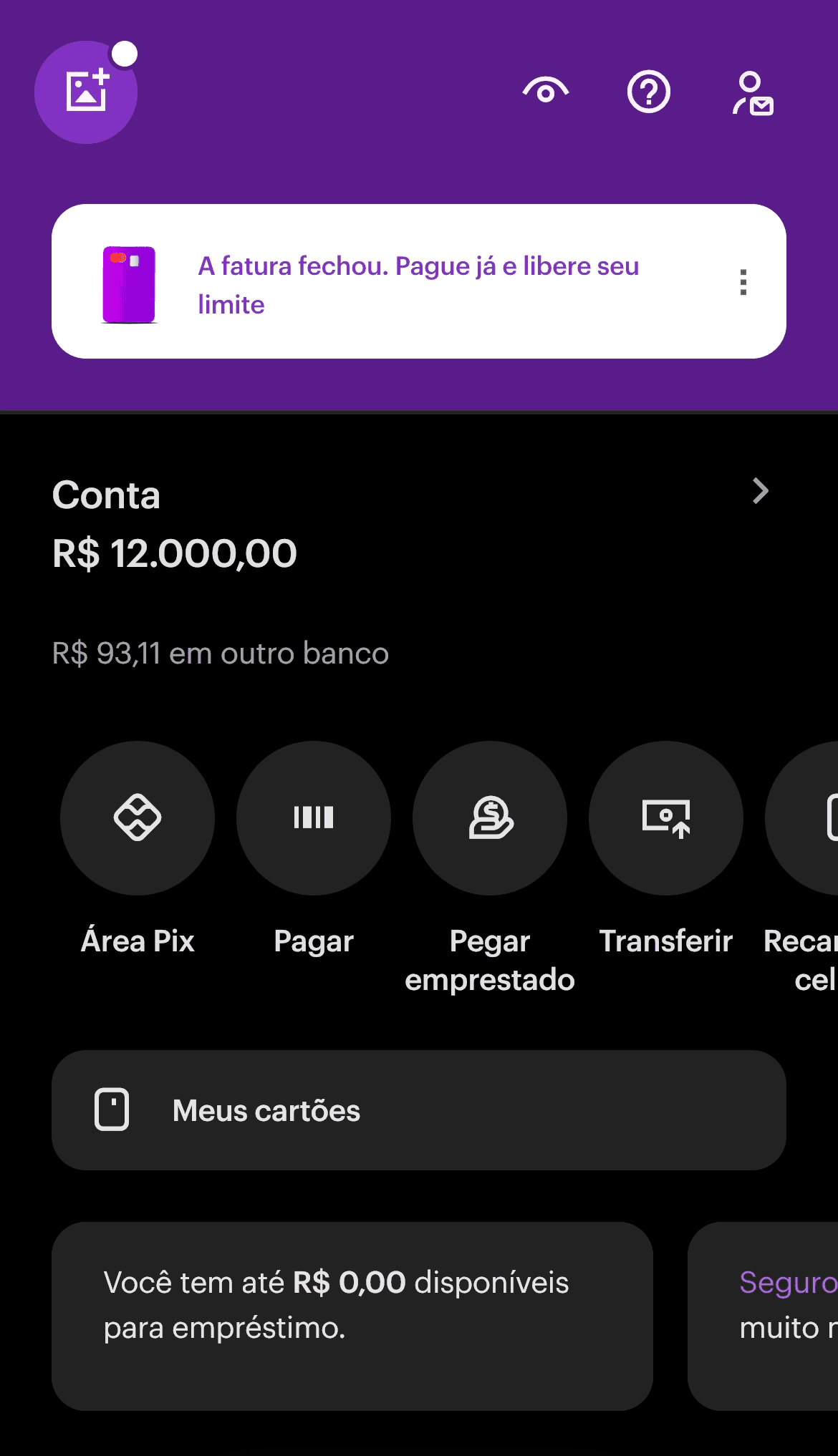This screenshot has width=838, height=1456.
Task: Open the three-dot menu on the fatura banner
Action: click(x=743, y=283)
